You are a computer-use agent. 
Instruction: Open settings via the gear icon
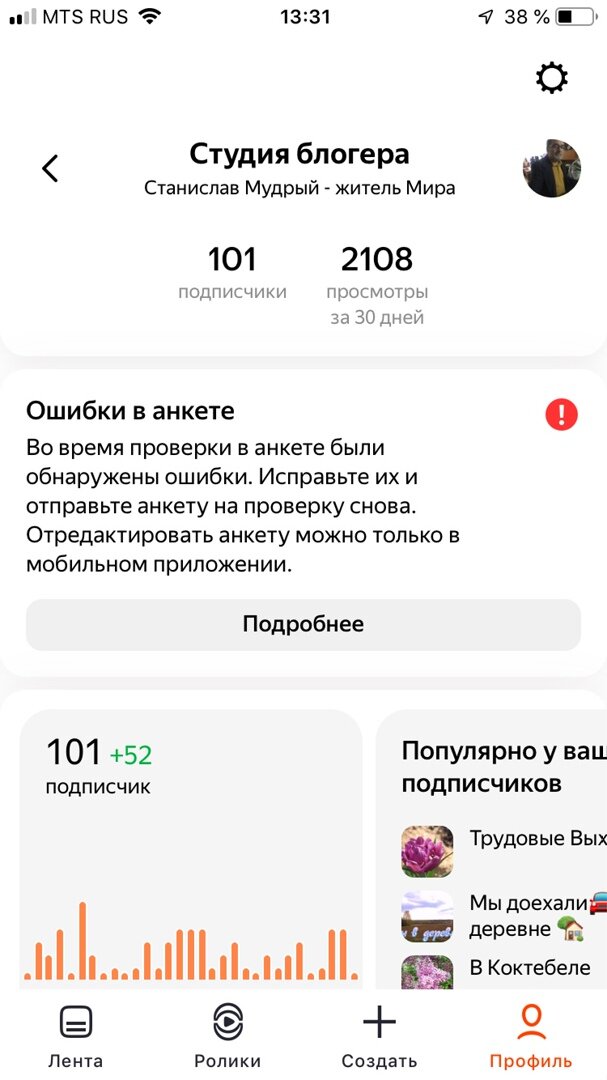[552, 78]
